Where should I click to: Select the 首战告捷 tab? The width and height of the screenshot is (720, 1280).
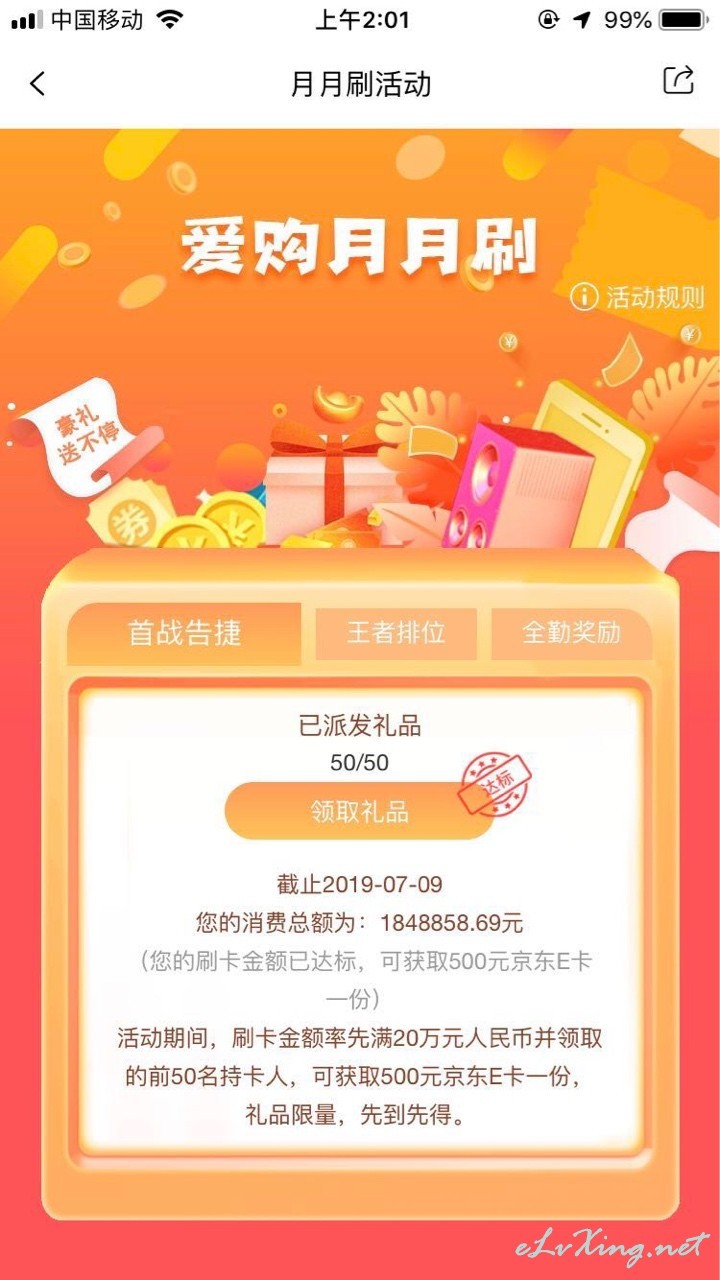[x=185, y=634]
